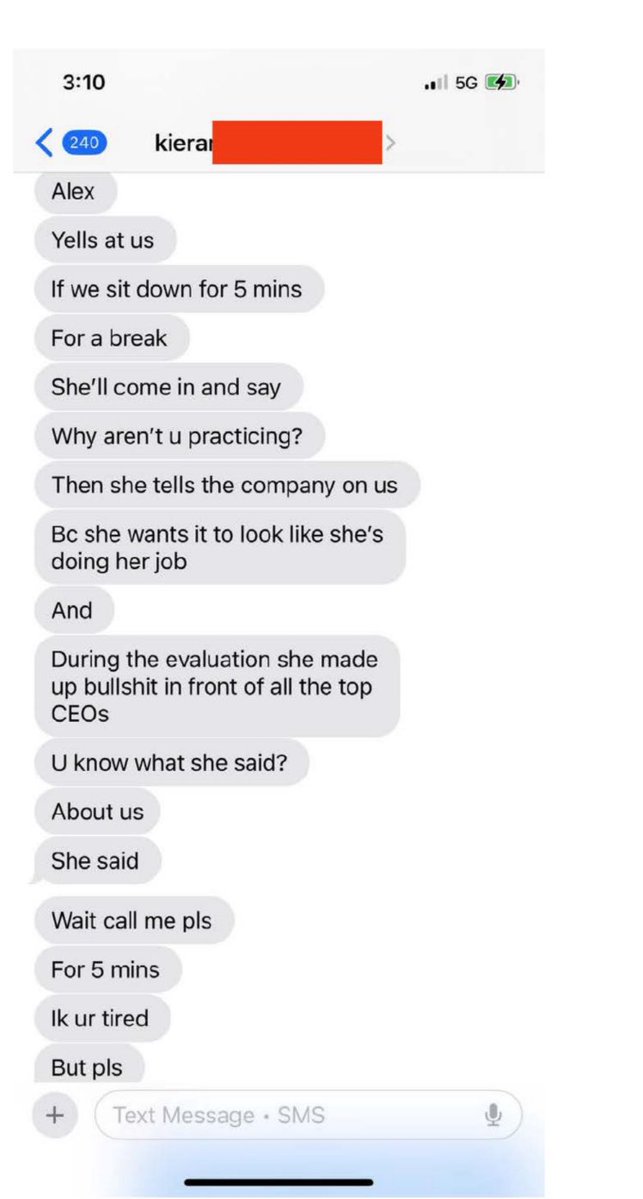
Task: Start voice dictation with the microphone
Action: pos(492,1115)
